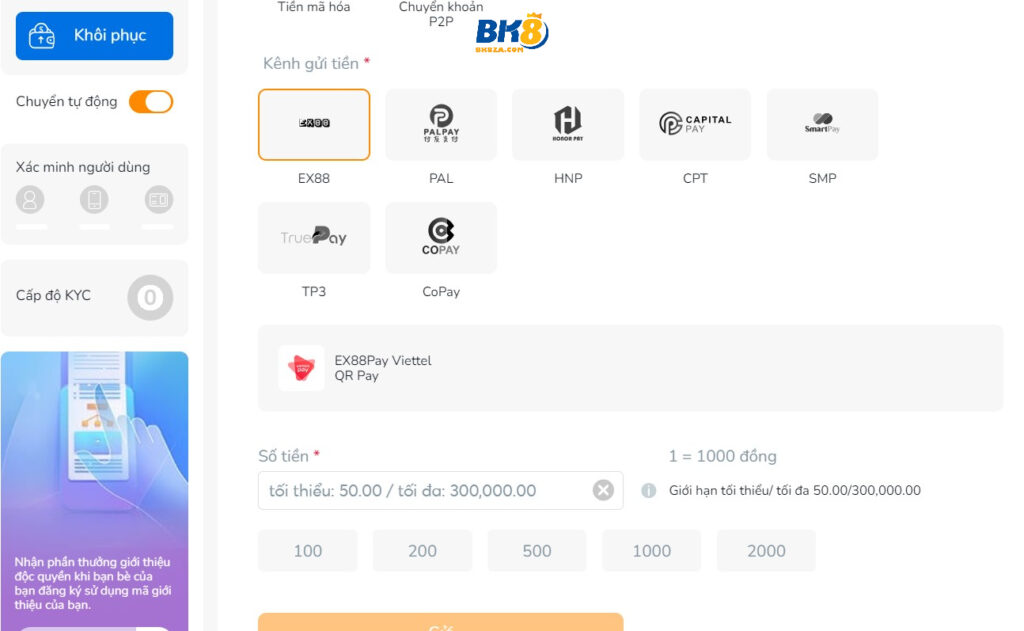Choose the 1000 quick amount
This screenshot has height=631, width=1024.
651,551
